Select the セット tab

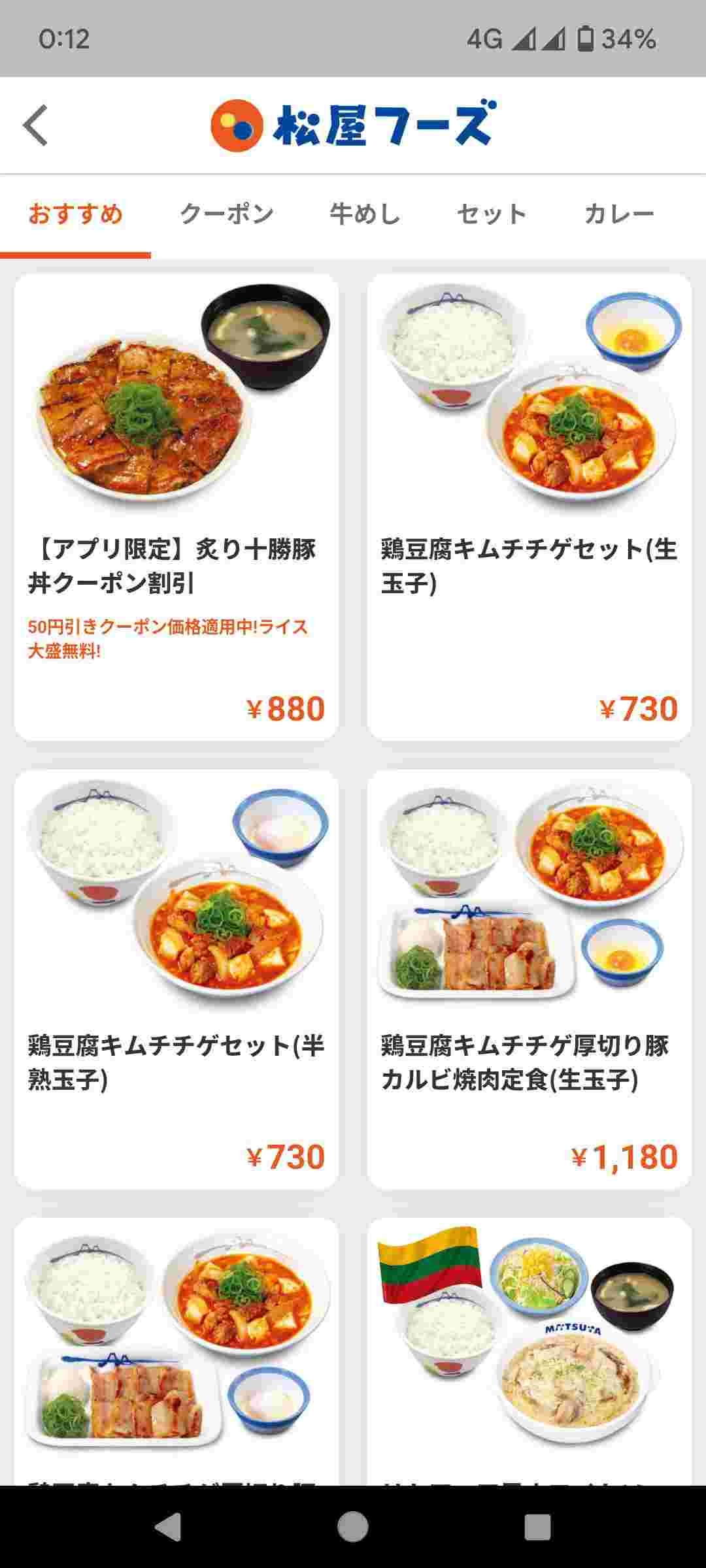pos(491,214)
